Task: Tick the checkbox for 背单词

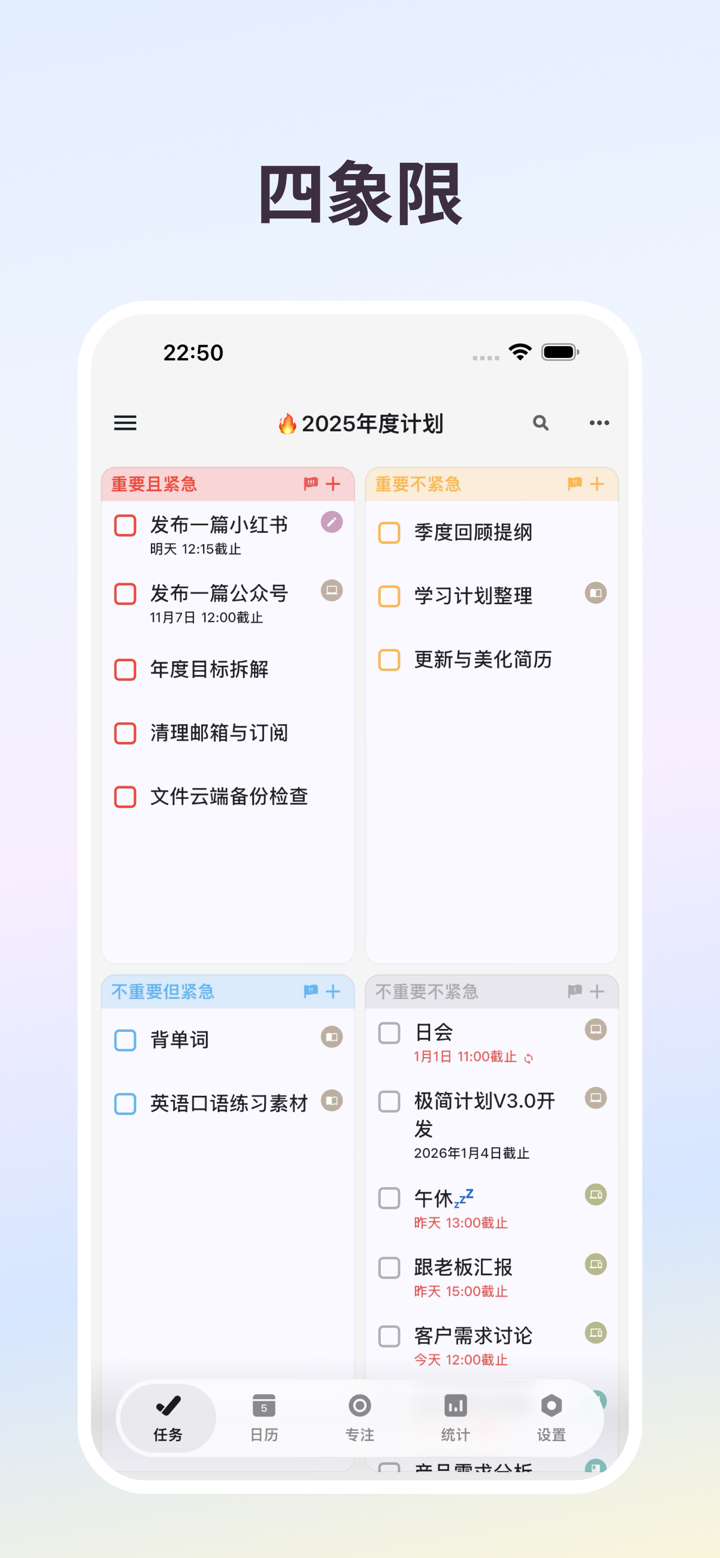Action: tap(124, 1039)
